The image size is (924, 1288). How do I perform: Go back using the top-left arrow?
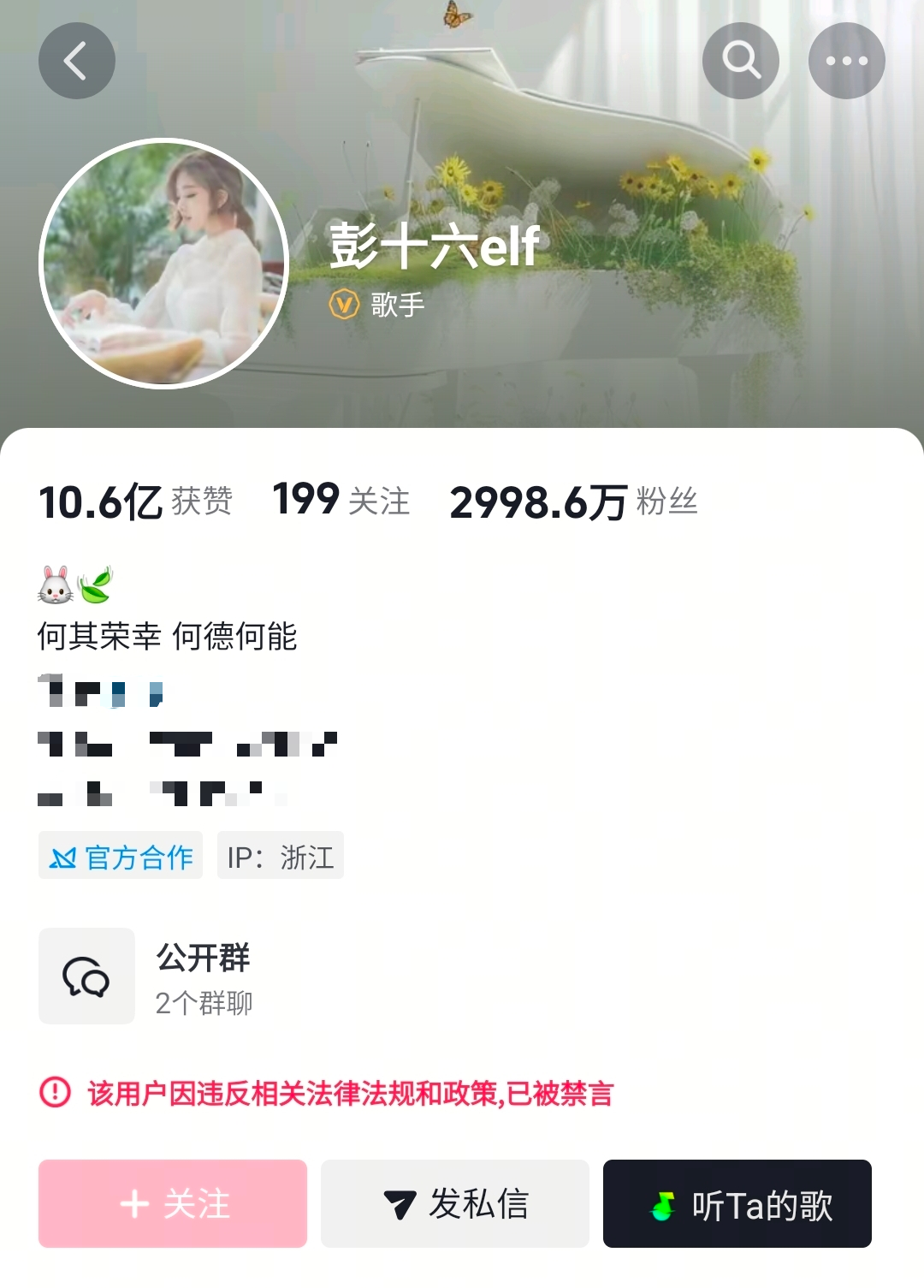pyautogui.click(x=76, y=61)
